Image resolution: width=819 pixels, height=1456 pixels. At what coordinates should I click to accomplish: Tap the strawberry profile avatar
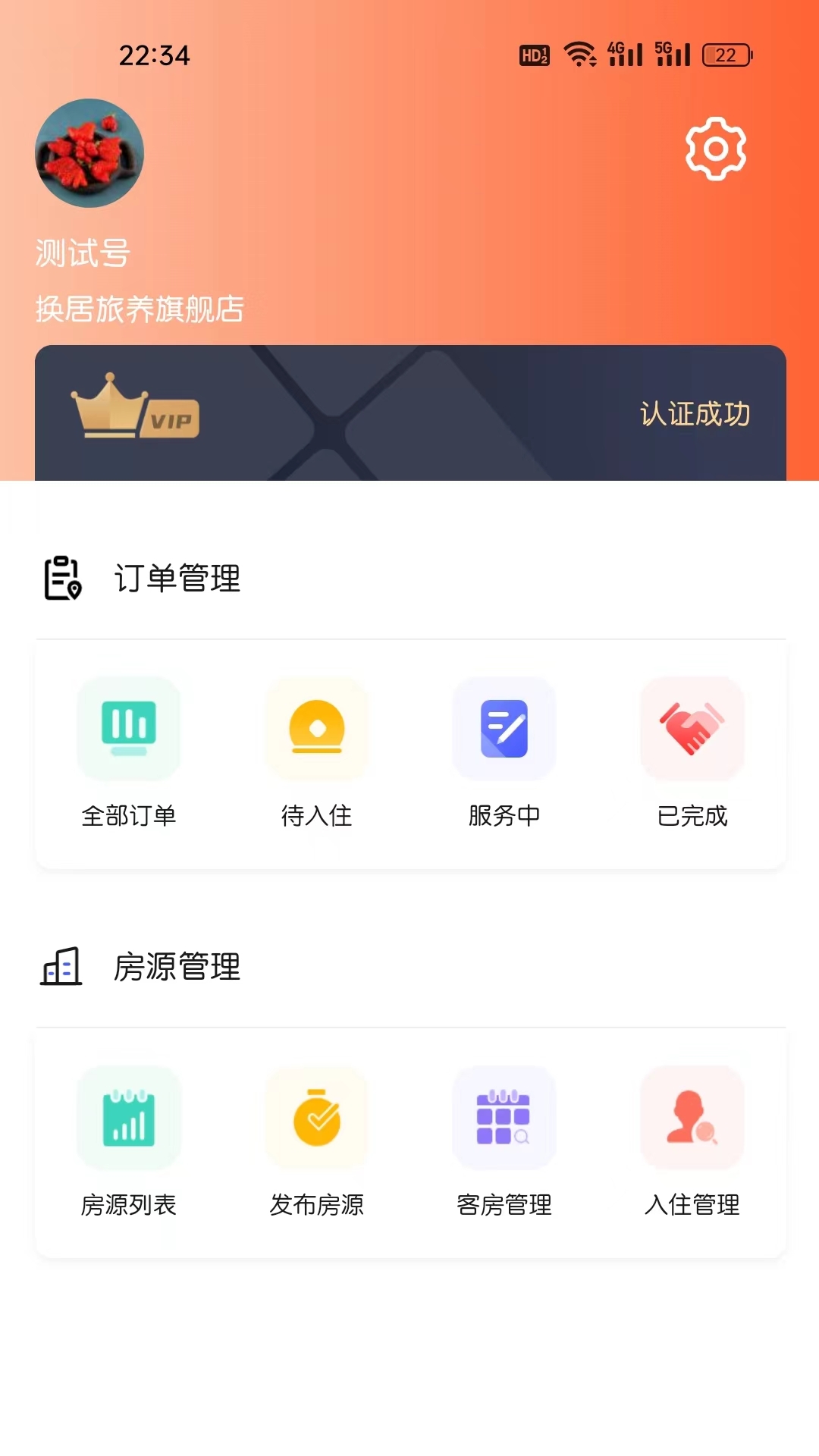89,153
